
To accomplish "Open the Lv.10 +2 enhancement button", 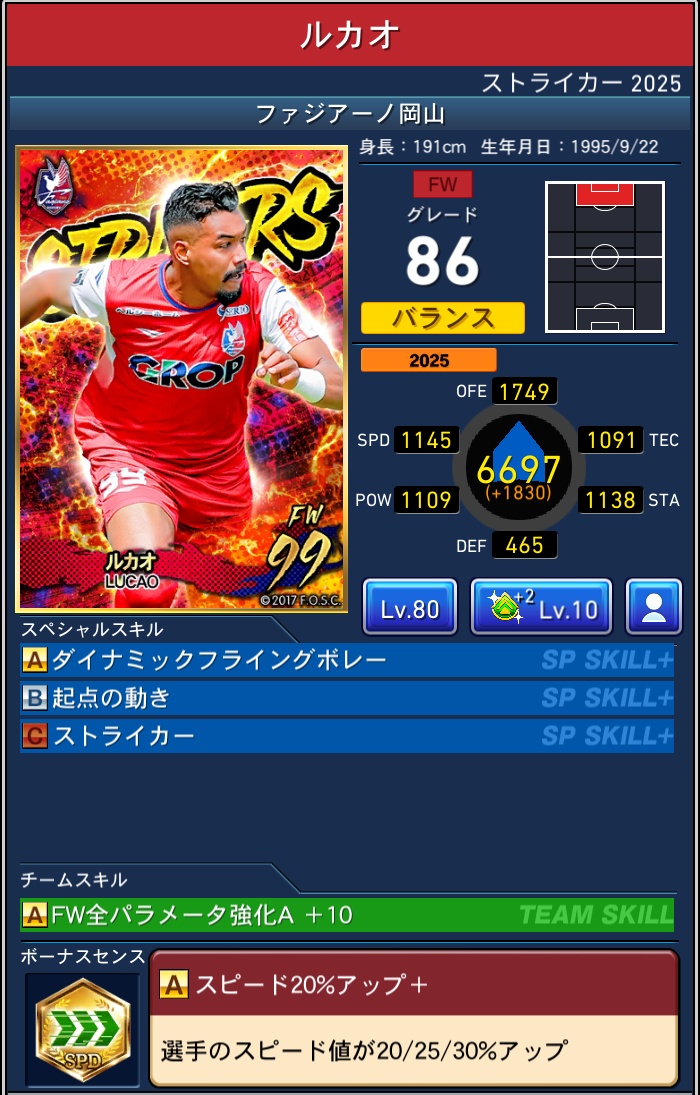I will [x=541, y=607].
